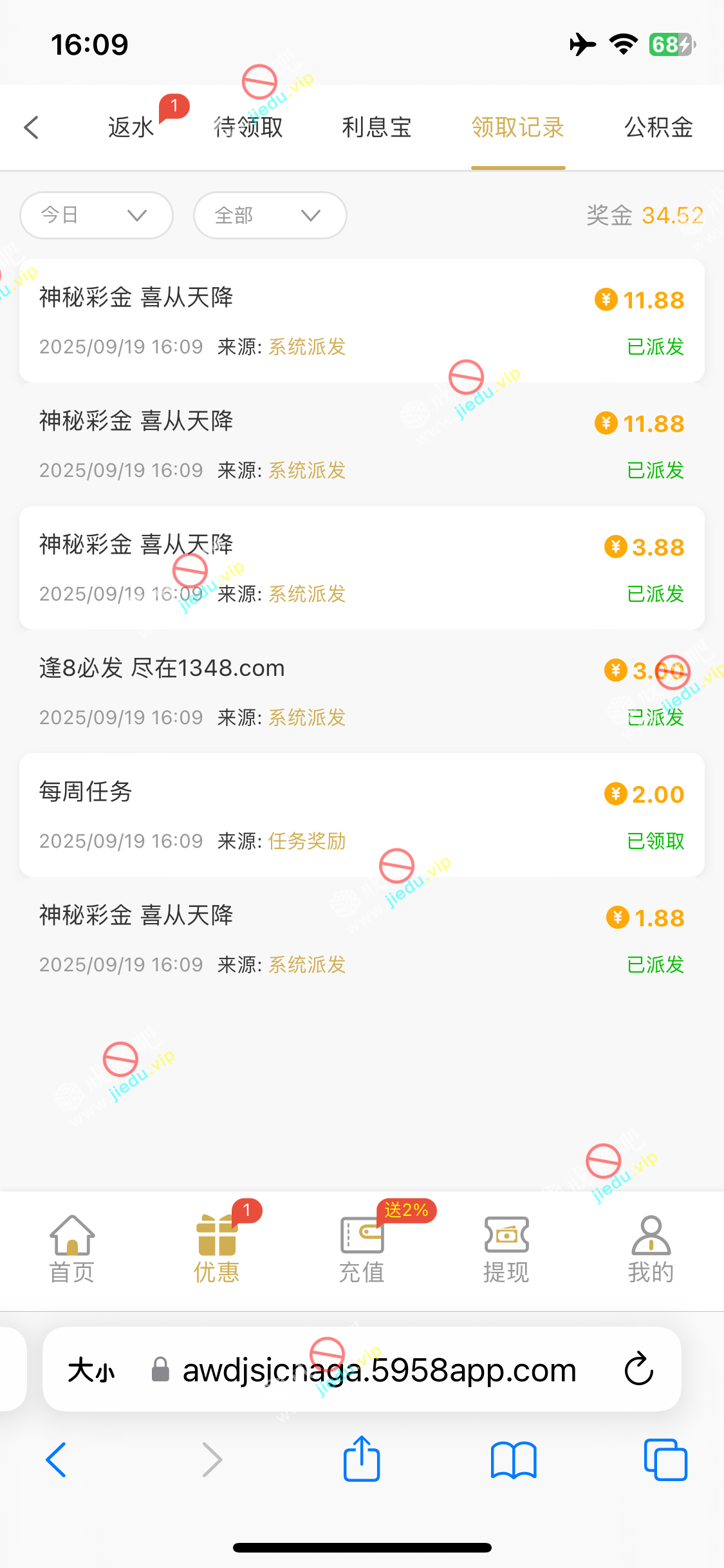Open the 公积金 tab

(658, 127)
